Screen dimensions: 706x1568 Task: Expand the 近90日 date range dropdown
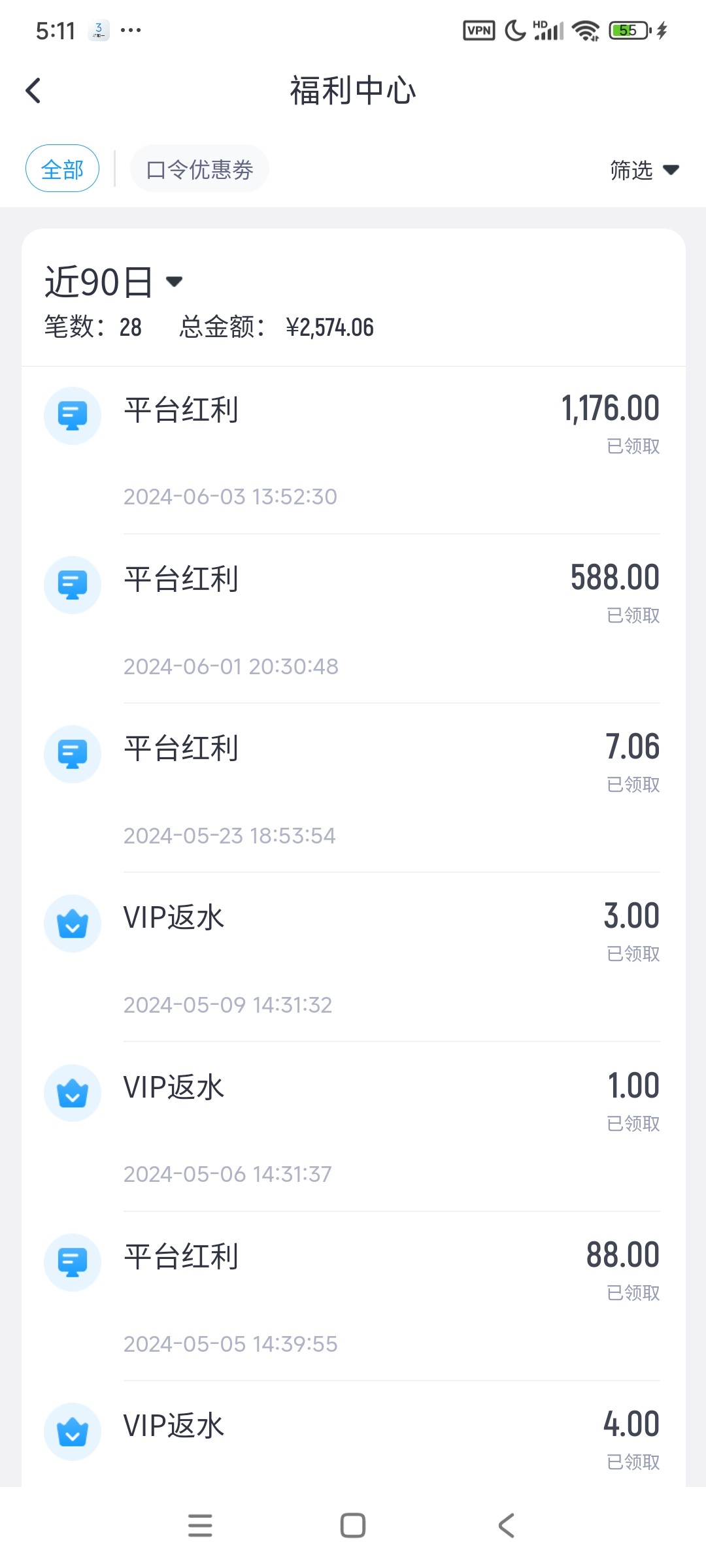(x=113, y=282)
